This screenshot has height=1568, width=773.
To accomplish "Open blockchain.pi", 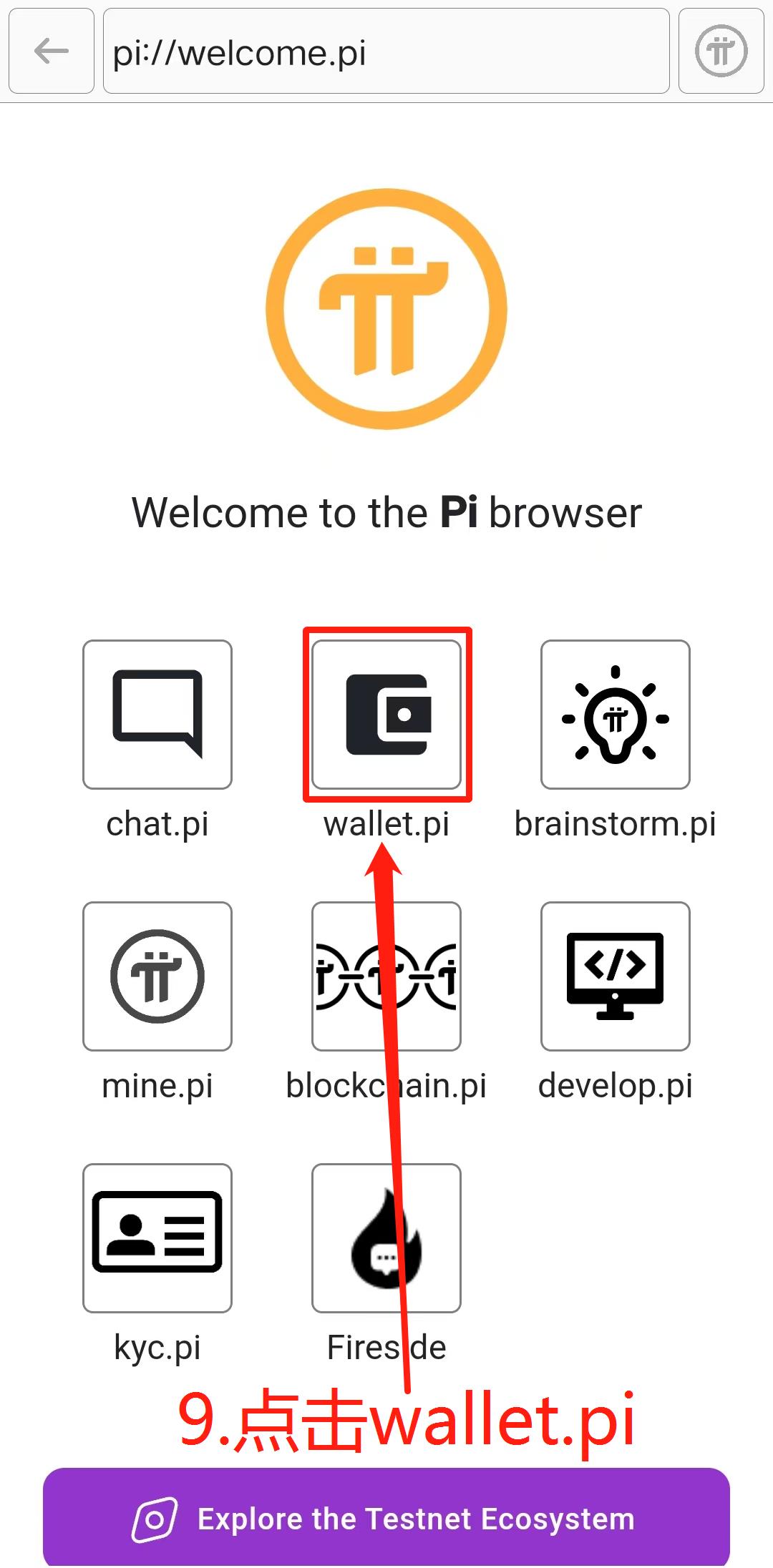I will pyautogui.click(x=386, y=976).
